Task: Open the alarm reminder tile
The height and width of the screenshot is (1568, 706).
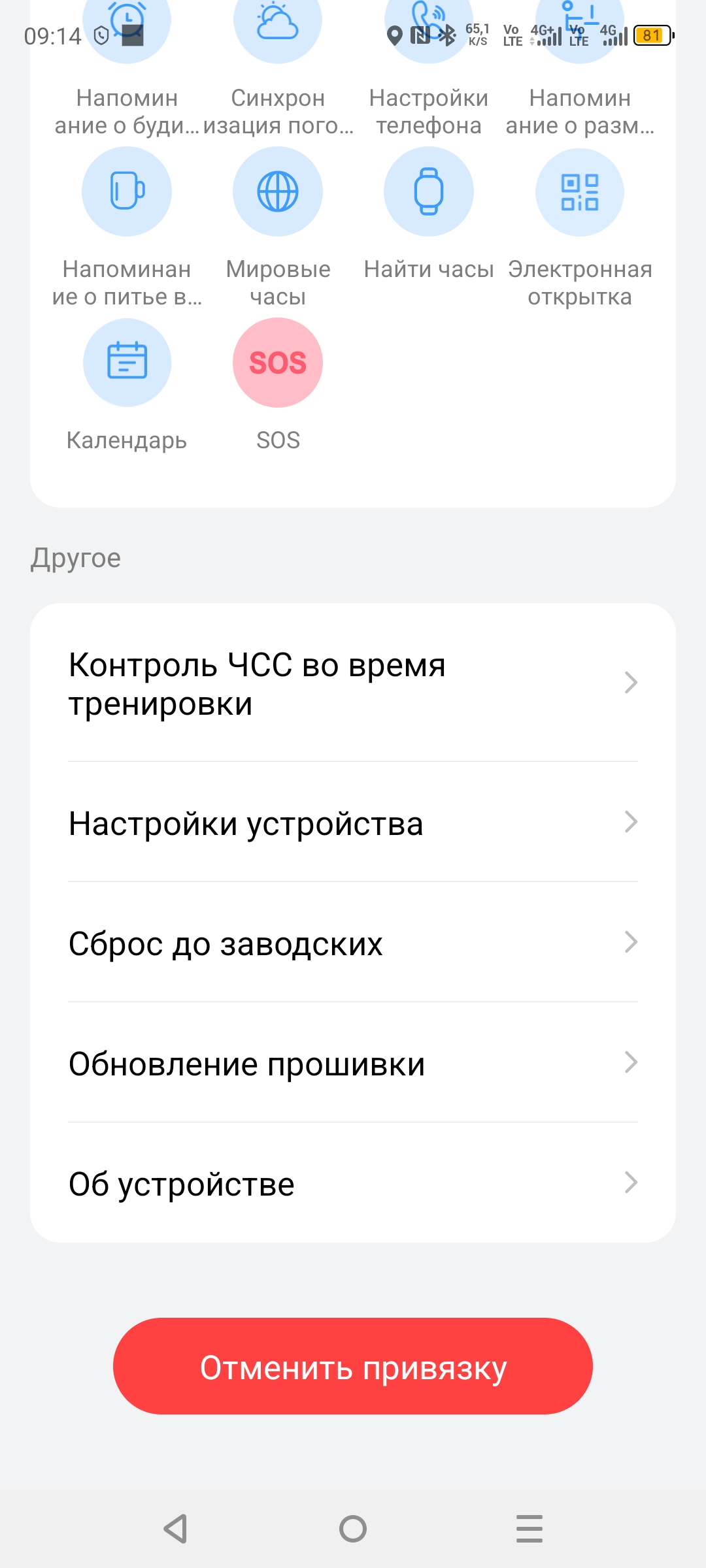Action: pyautogui.click(x=126, y=78)
